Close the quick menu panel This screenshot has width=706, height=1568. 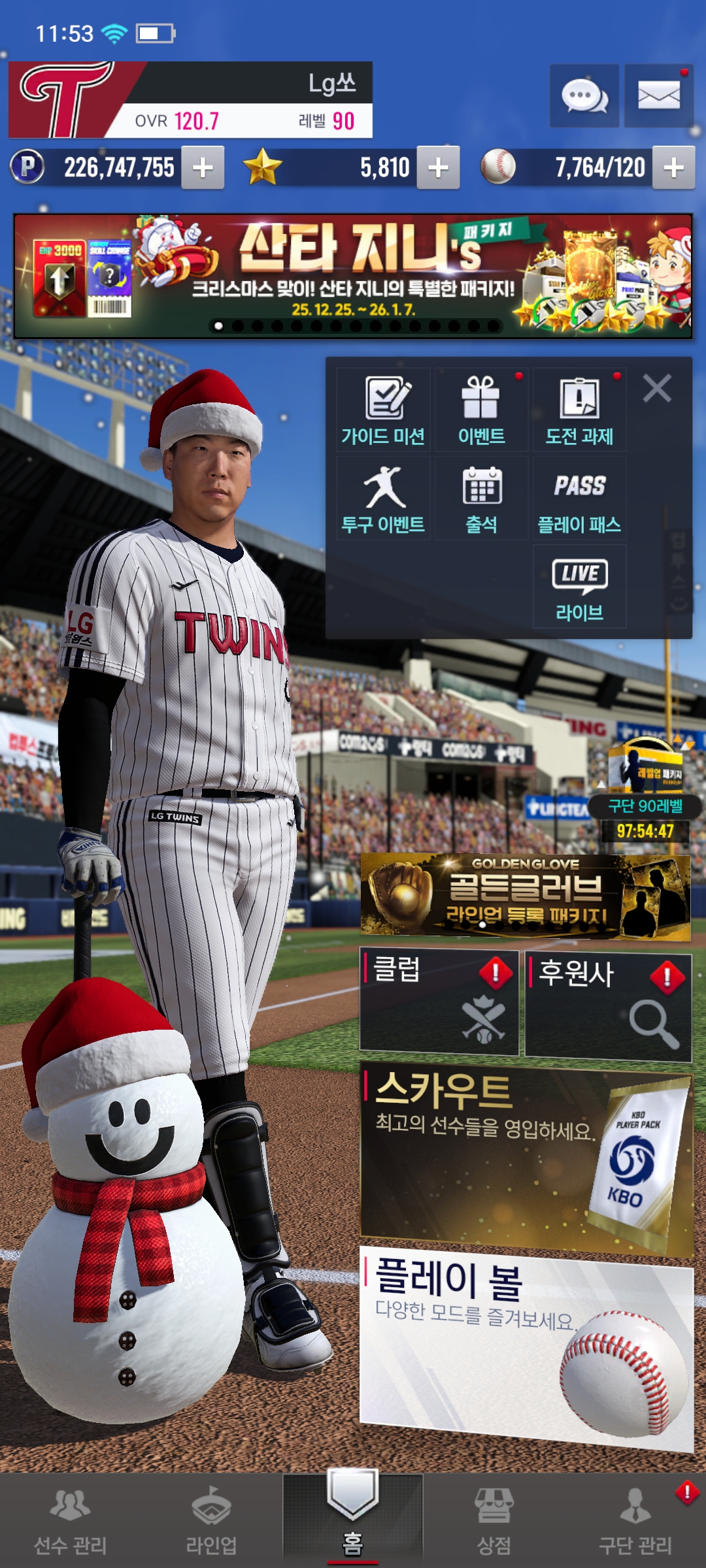(x=657, y=389)
